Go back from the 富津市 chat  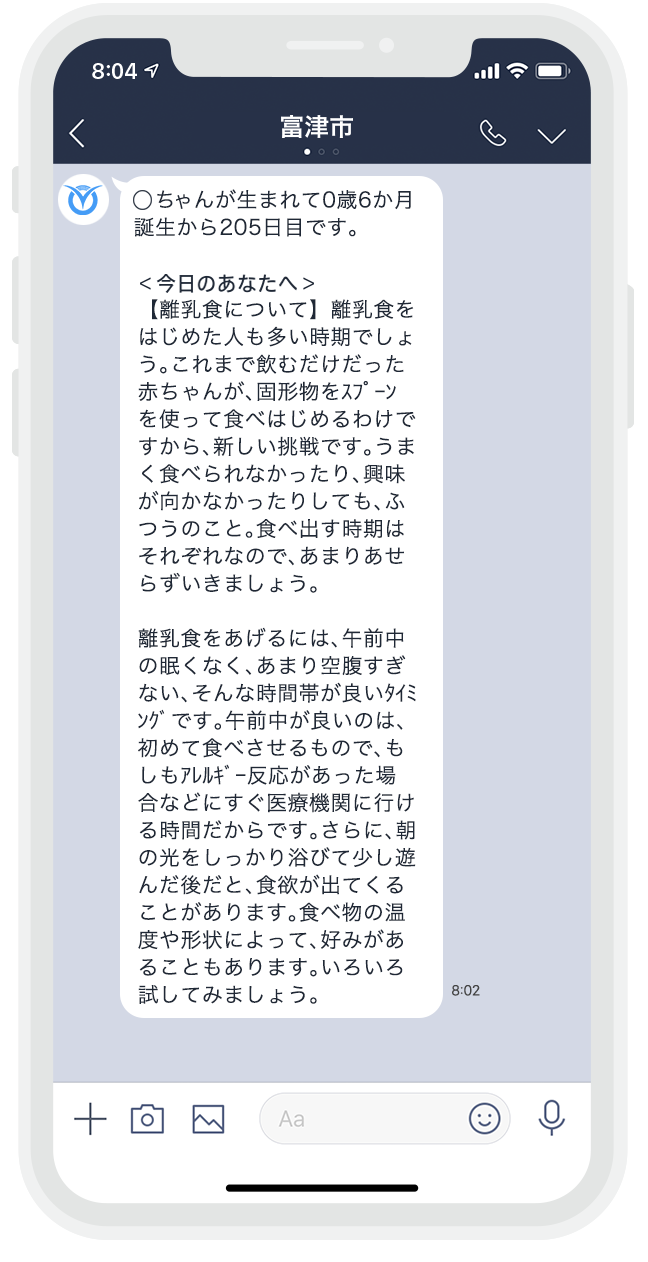coord(77,133)
